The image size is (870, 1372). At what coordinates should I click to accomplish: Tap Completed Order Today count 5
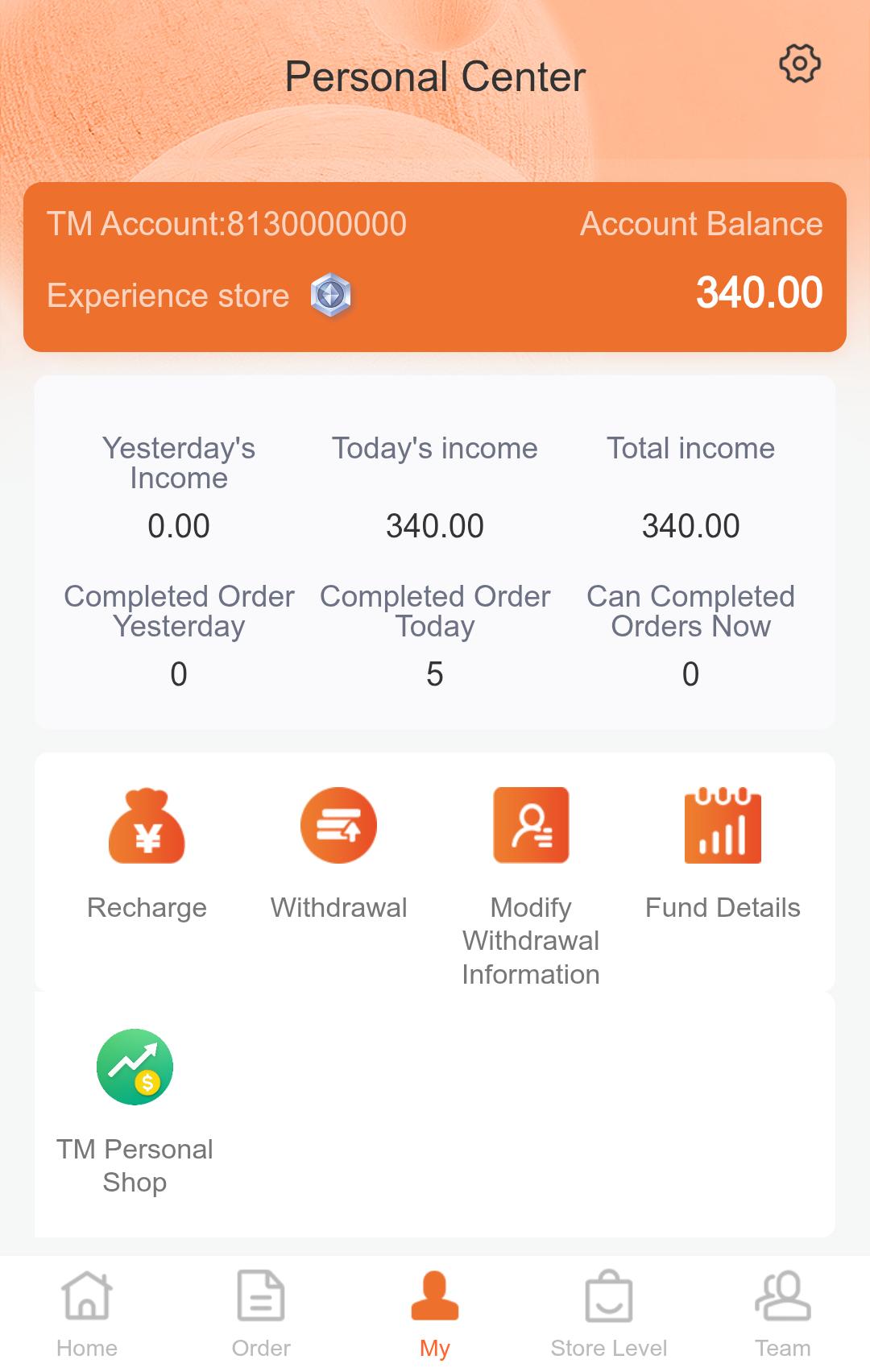tap(435, 676)
